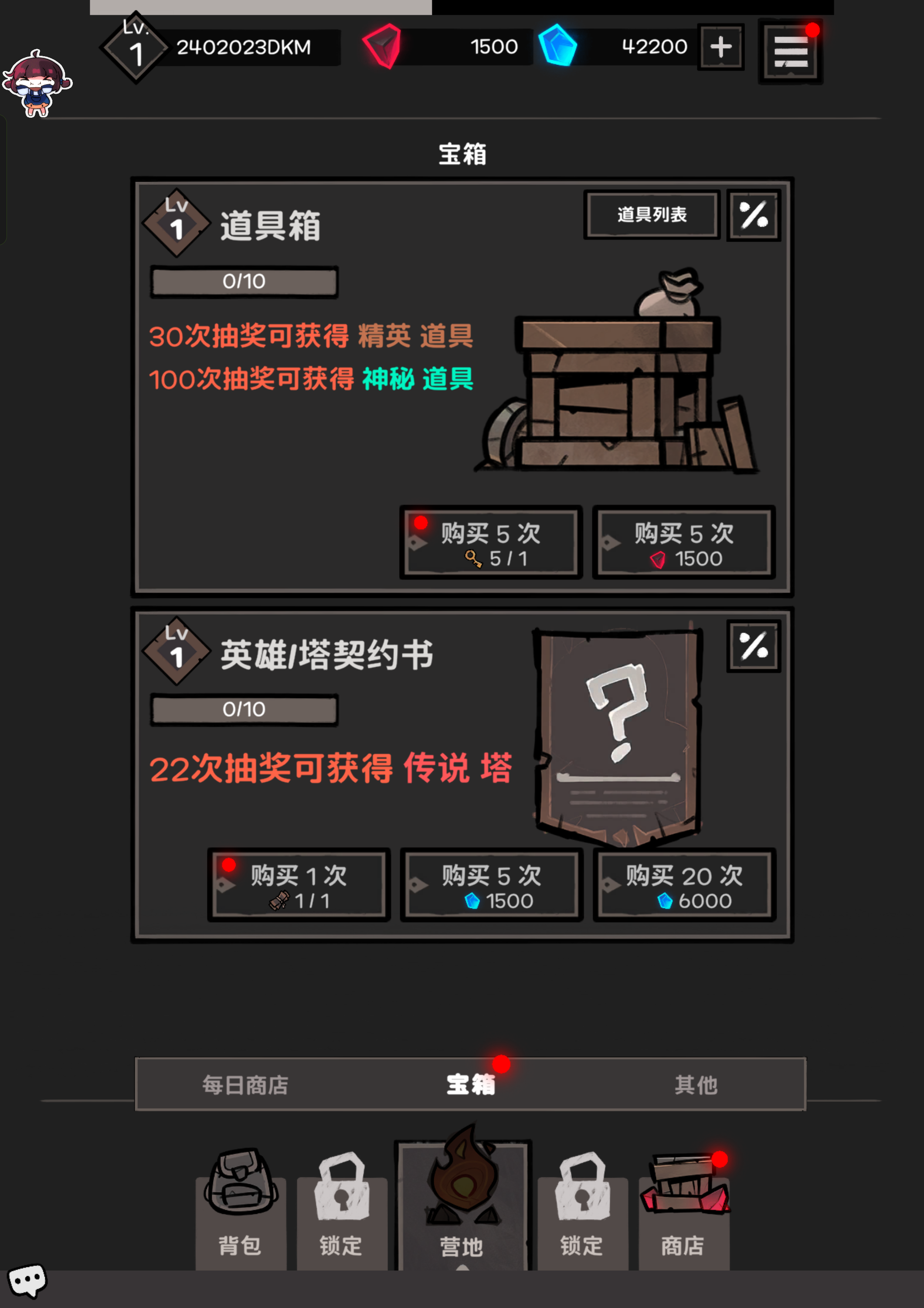Viewport: 924px width, 1308px height.
Task: Buy 5 contract draws for 1500 blue gems
Action: point(491,885)
